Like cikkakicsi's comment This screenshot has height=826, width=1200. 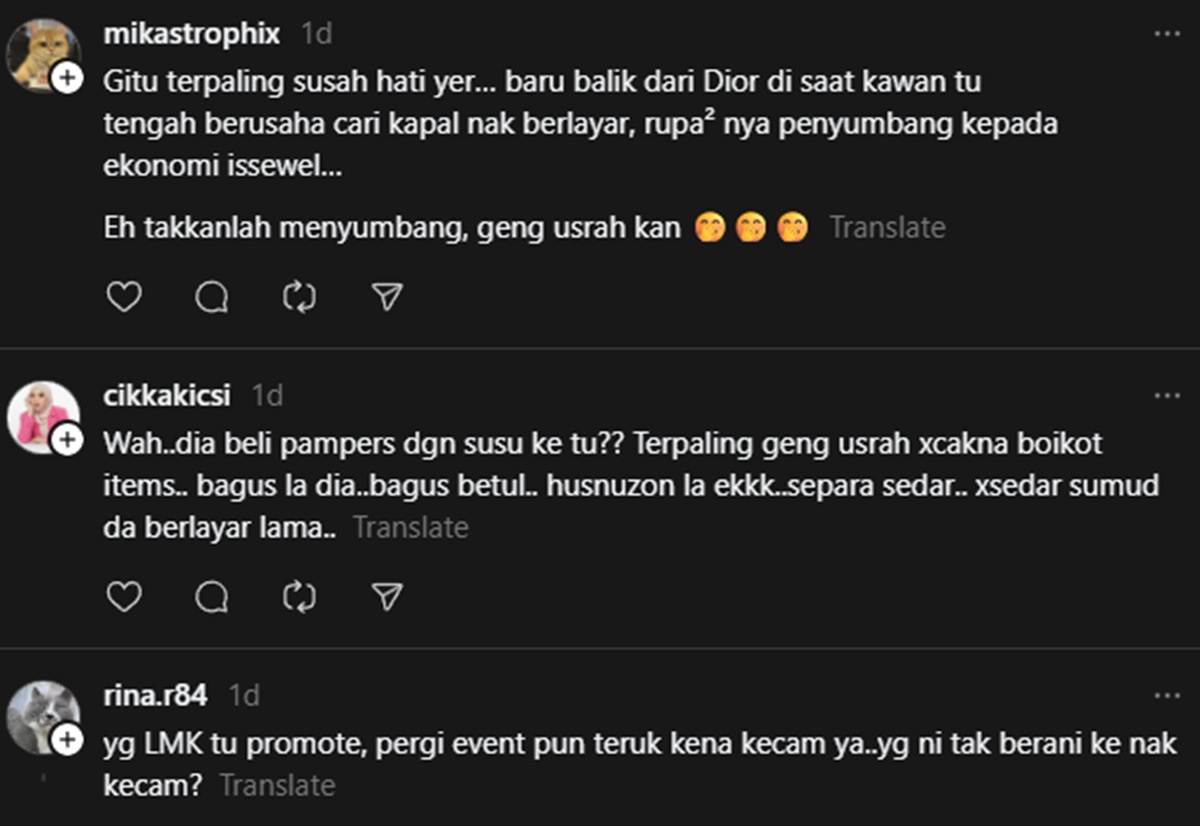(124, 597)
